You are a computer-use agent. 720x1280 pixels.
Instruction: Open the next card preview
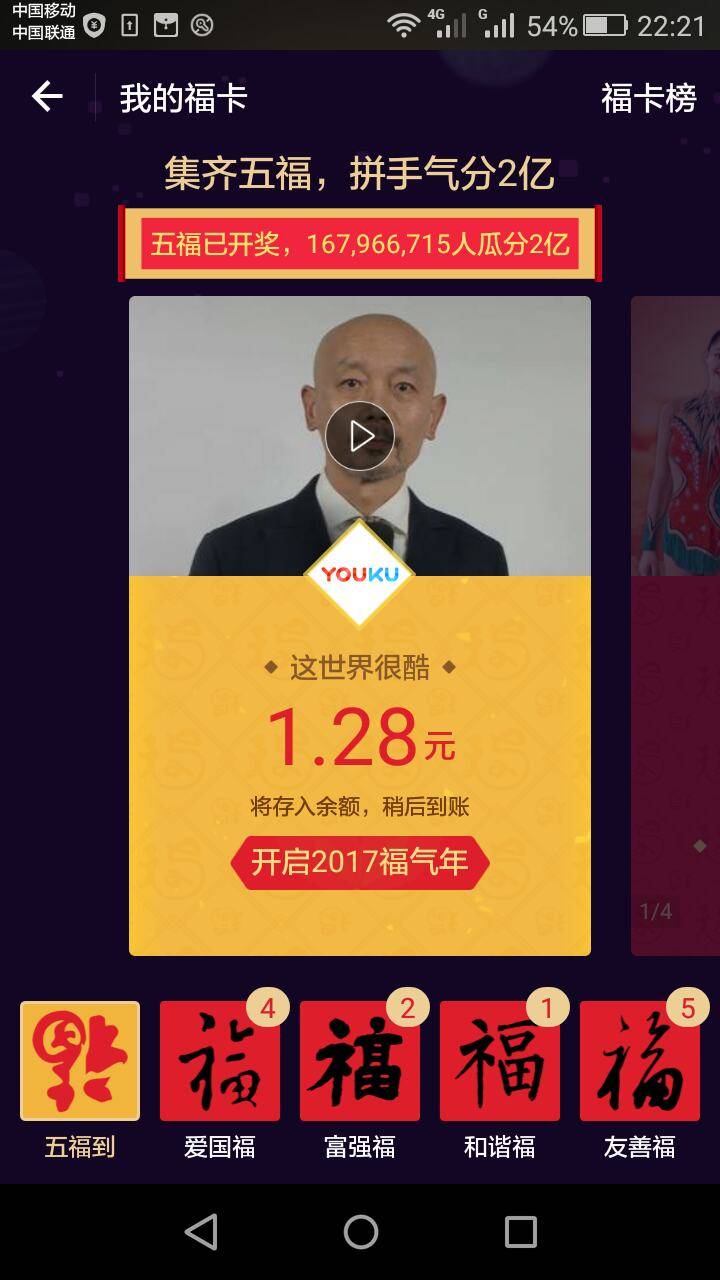coord(676,625)
